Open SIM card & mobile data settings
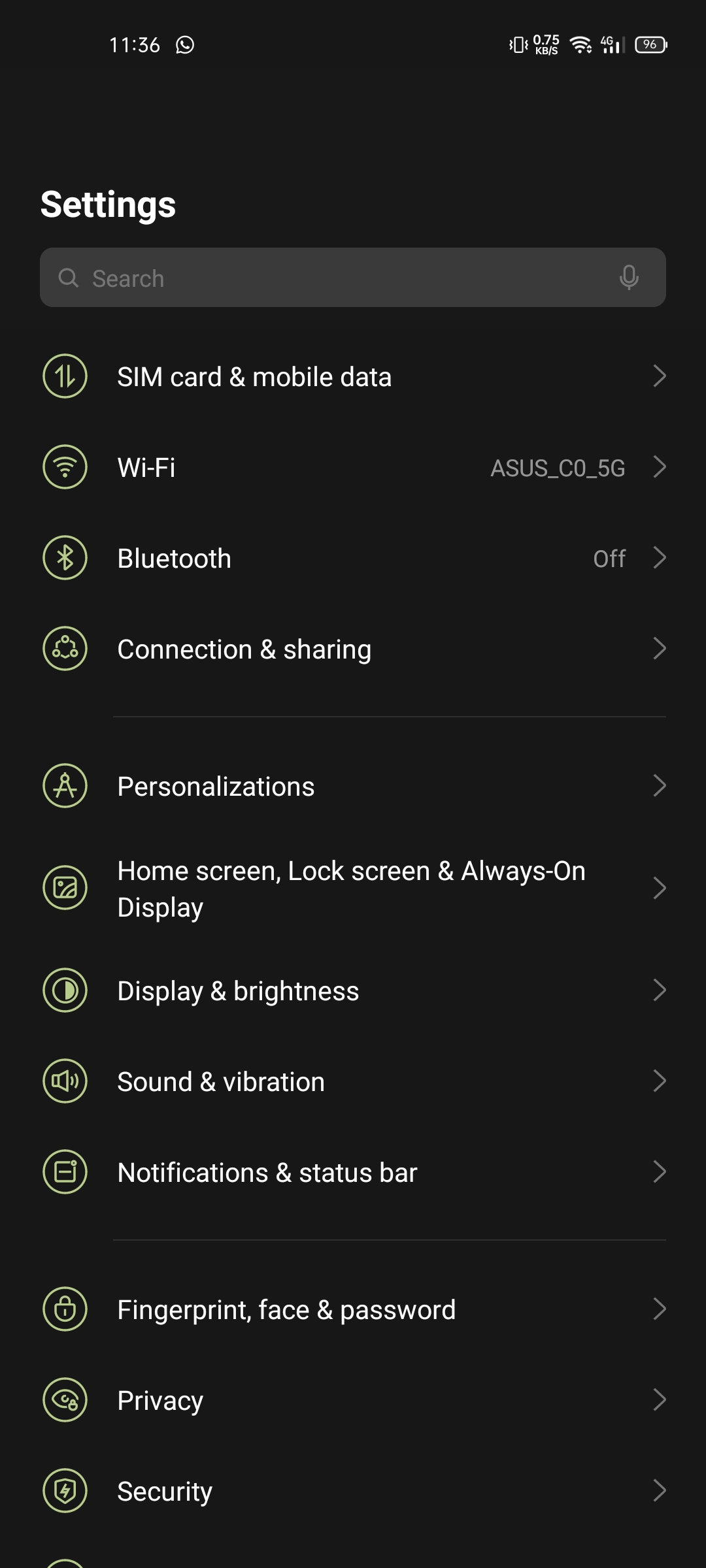706x1568 pixels. tap(353, 376)
